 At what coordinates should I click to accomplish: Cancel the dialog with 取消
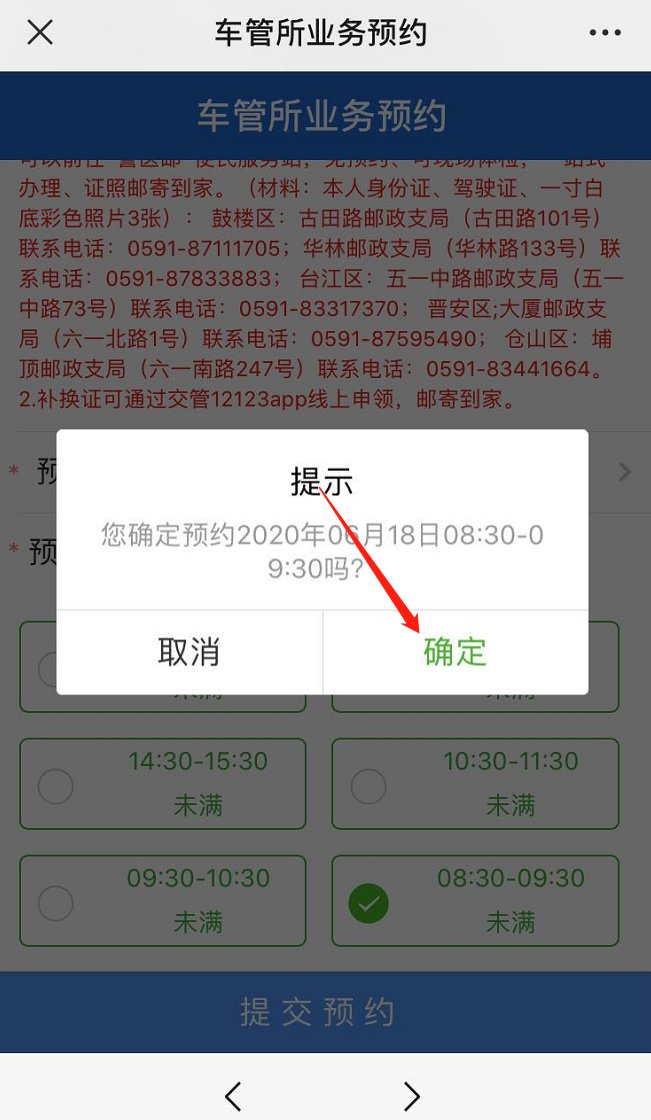189,652
